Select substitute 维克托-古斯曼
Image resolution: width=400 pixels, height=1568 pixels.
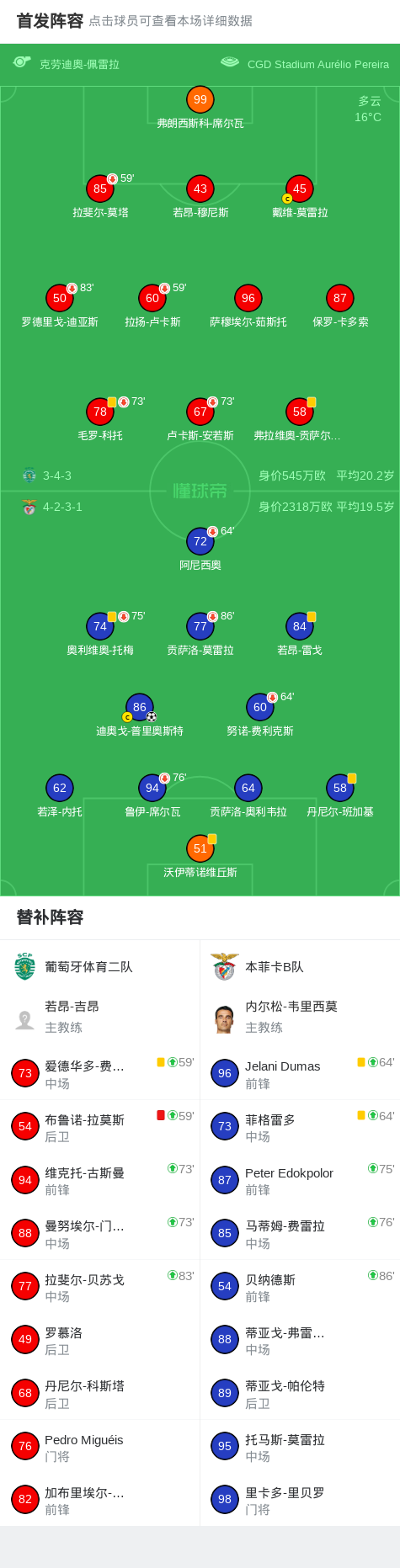point(100,1180)
